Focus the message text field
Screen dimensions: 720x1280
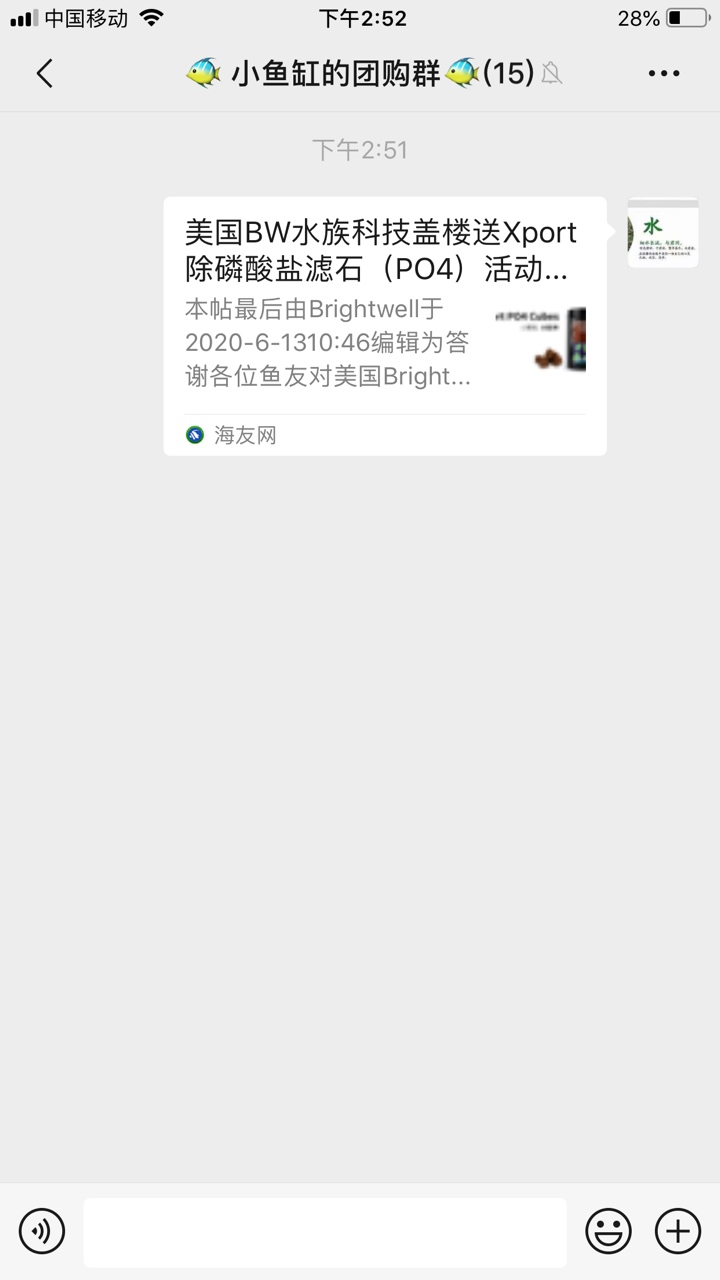click(x=325, y=1232)
